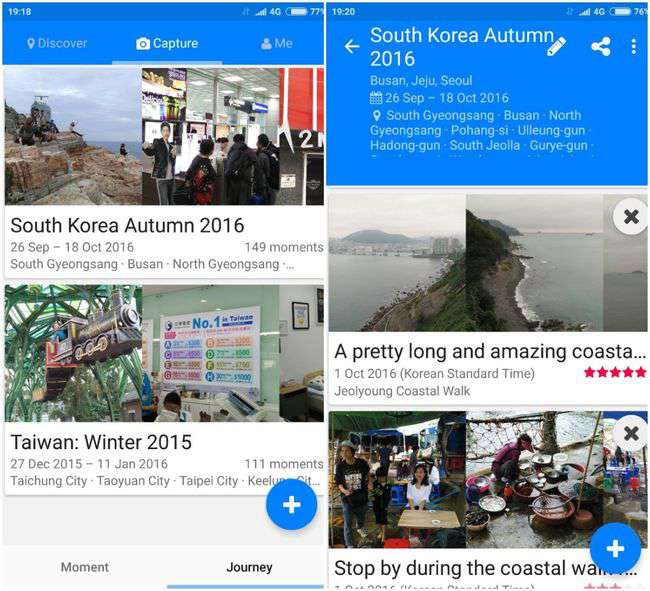
Task: Select the Capture tab
Action: pos(167,43)
